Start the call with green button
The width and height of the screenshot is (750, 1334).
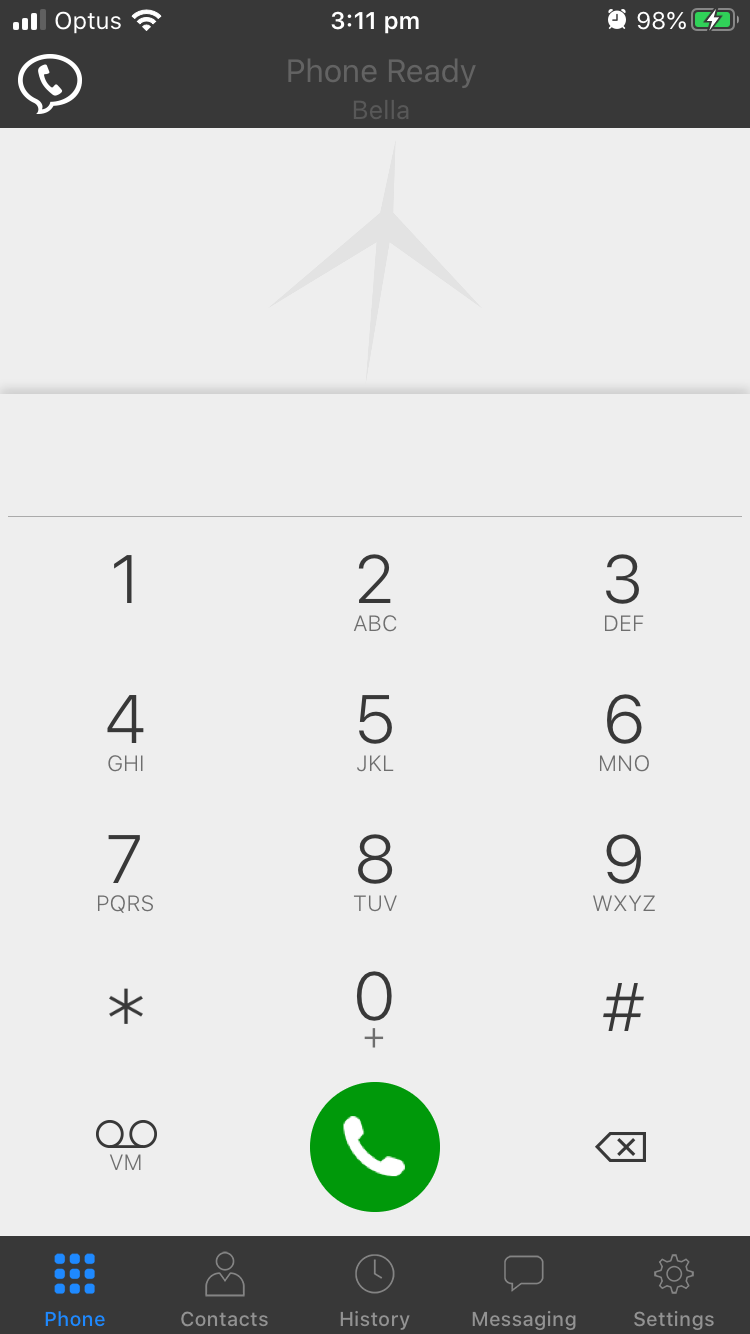375,1146
